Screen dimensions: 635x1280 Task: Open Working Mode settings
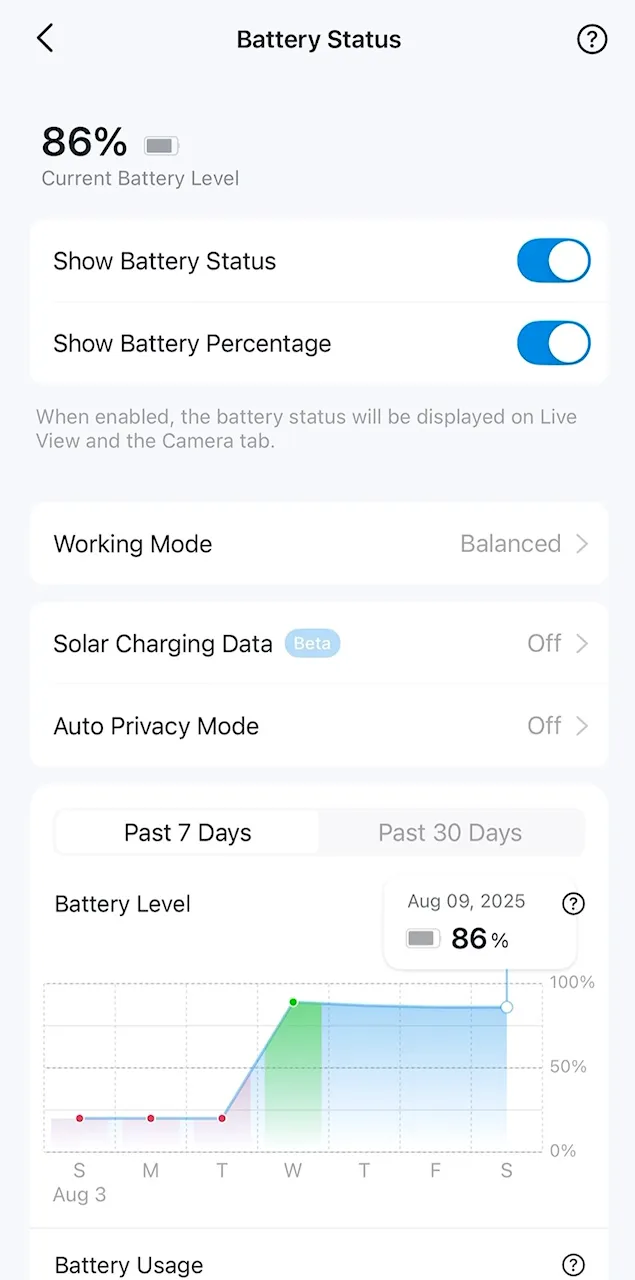319,544
